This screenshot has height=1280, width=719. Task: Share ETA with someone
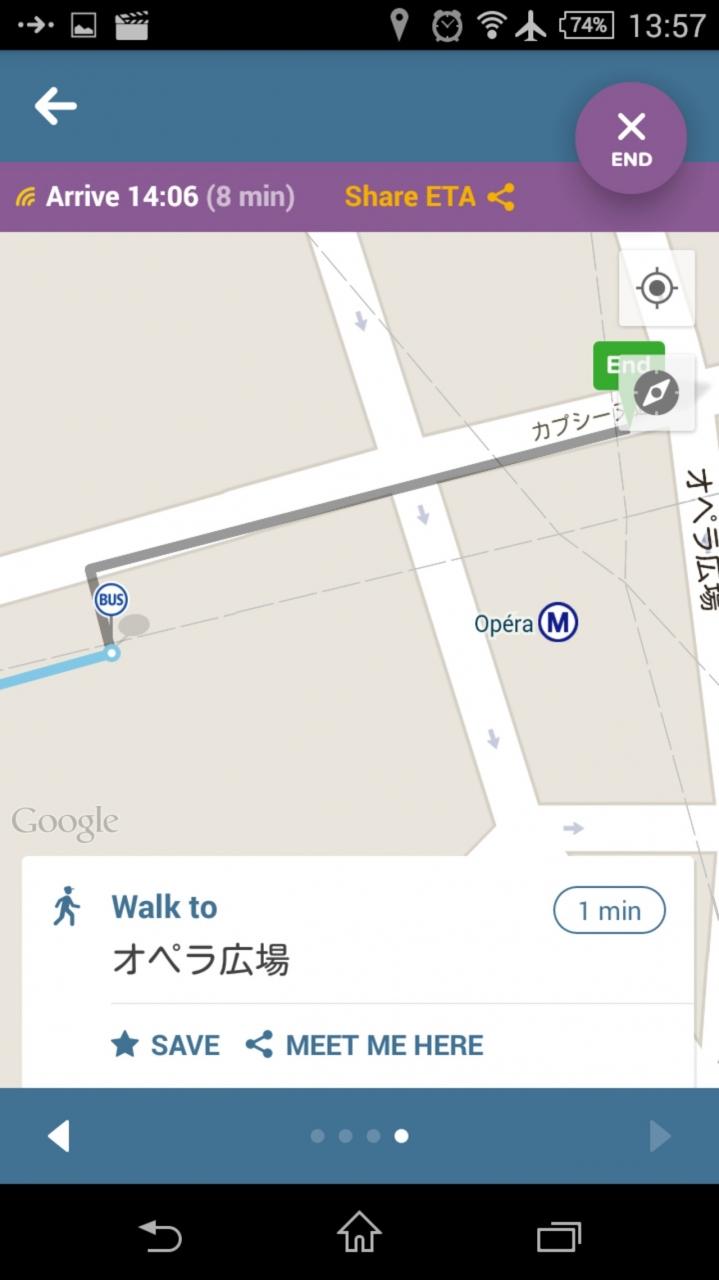pyautogui.click(x=430, y=196)
